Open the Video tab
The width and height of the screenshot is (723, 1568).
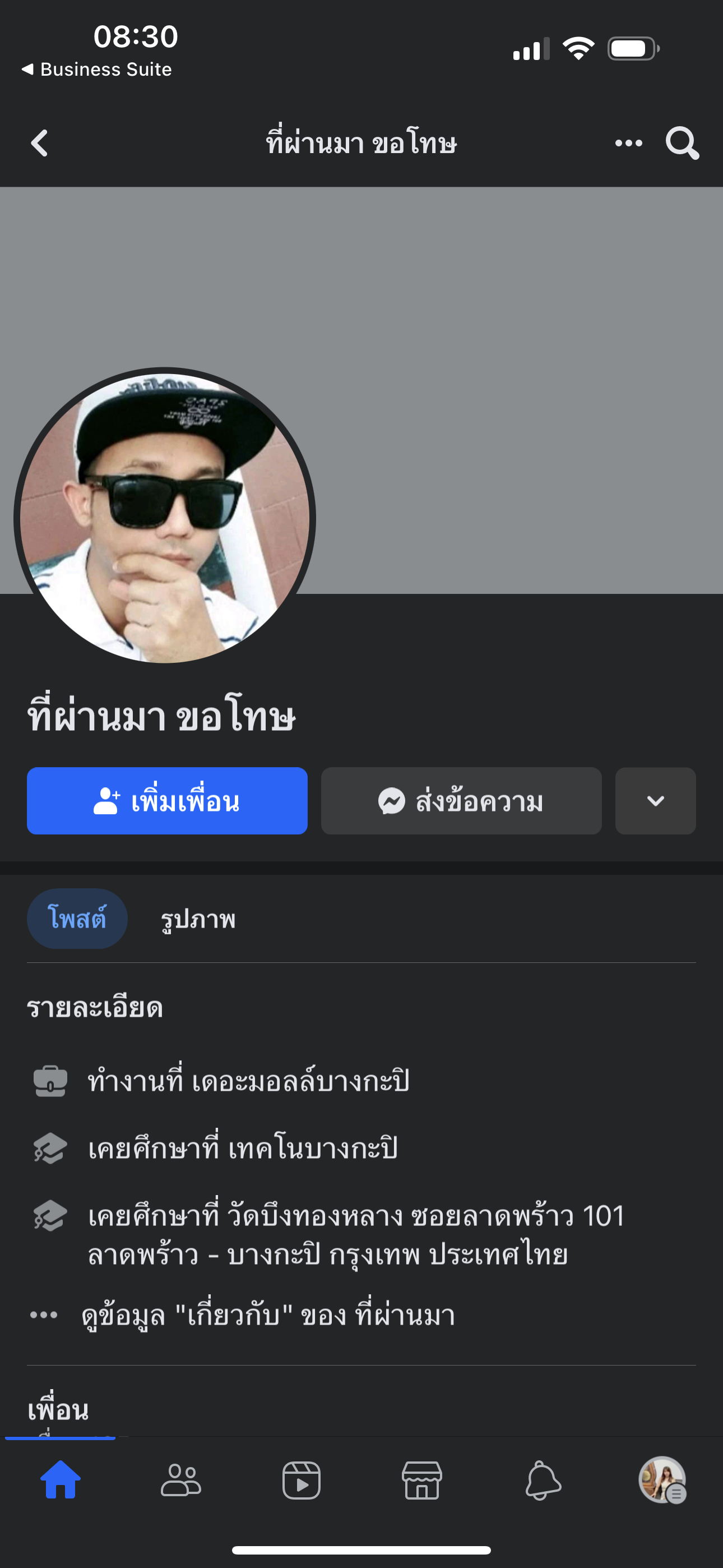tap(302, 1480)
